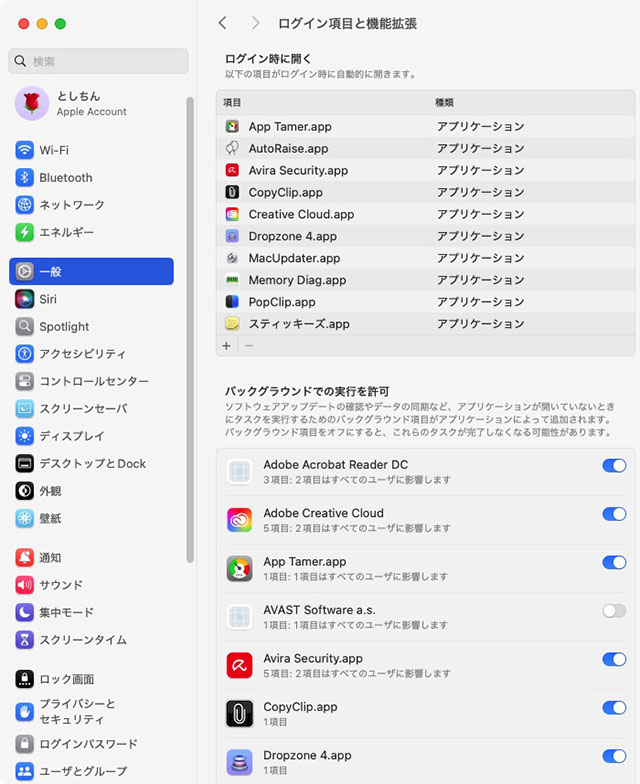The height and width of the screenshot is (784, 640).
Task: Open Spotlight settings
Action: tap(64, 326)
